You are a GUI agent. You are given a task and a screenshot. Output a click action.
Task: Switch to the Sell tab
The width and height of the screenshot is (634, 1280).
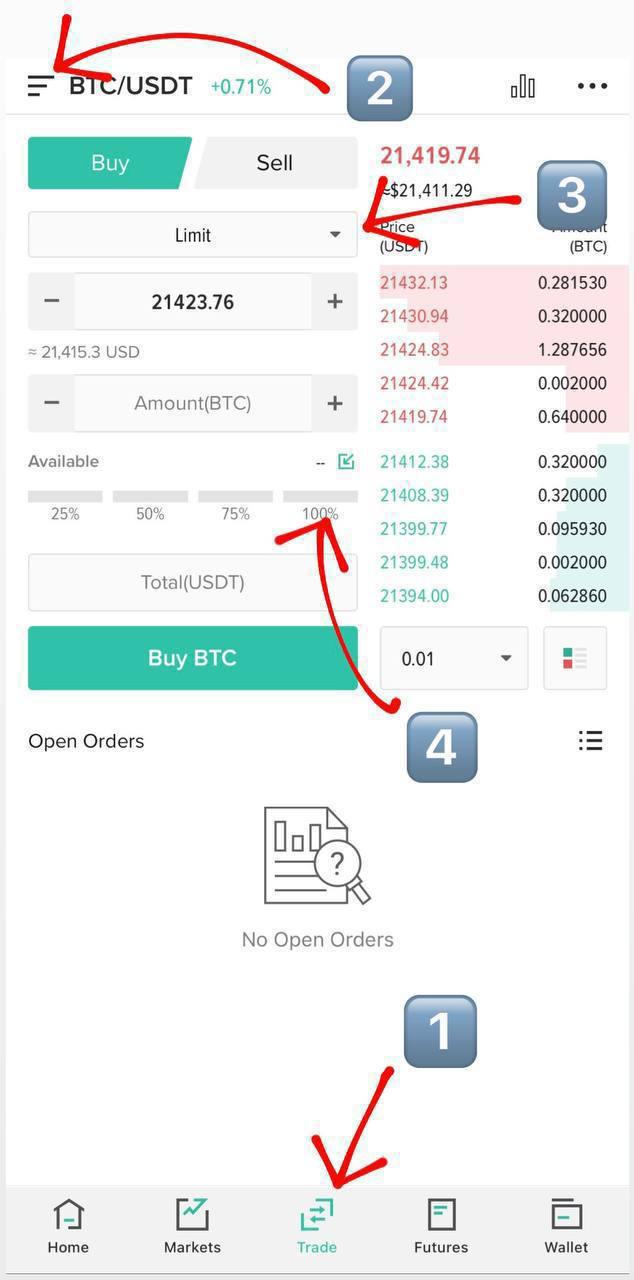(275, 163)
